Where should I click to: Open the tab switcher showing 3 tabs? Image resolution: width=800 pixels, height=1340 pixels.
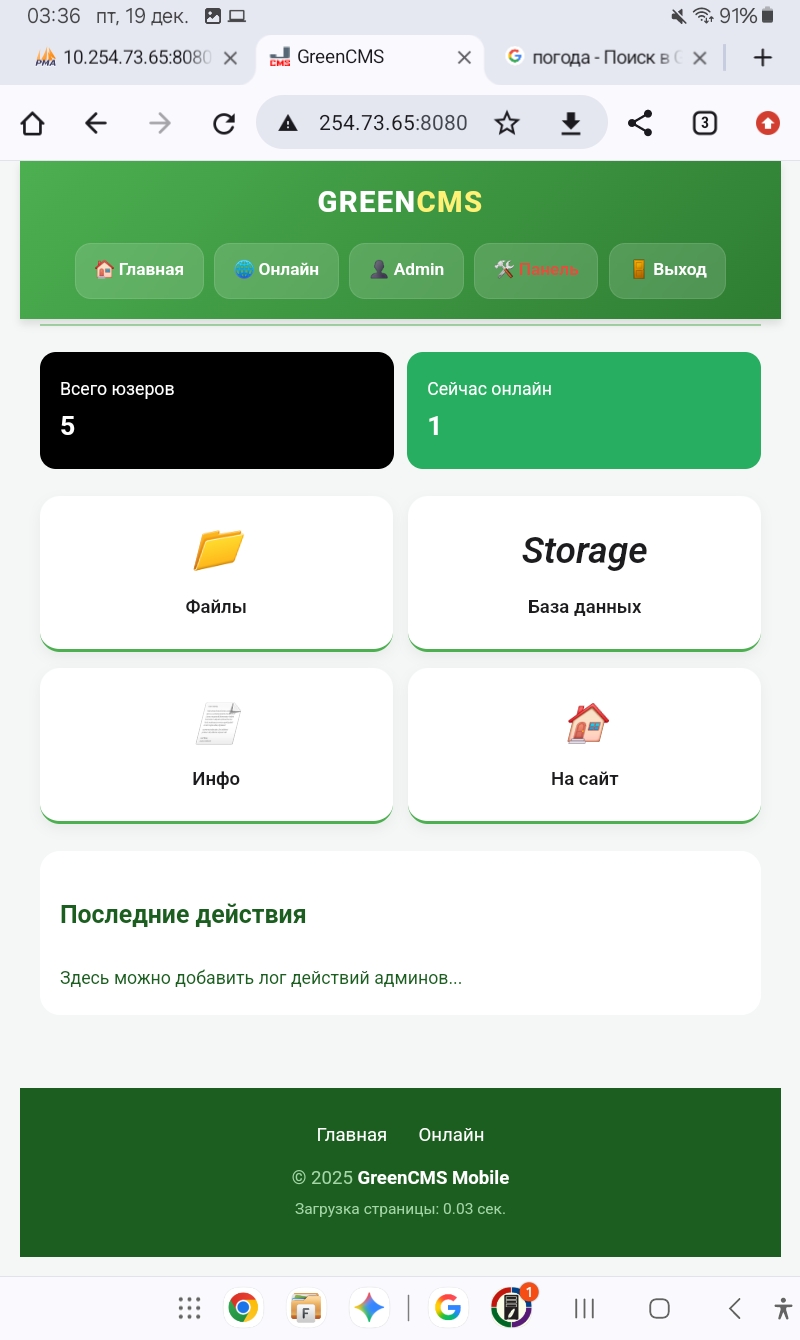click(705, 123)
